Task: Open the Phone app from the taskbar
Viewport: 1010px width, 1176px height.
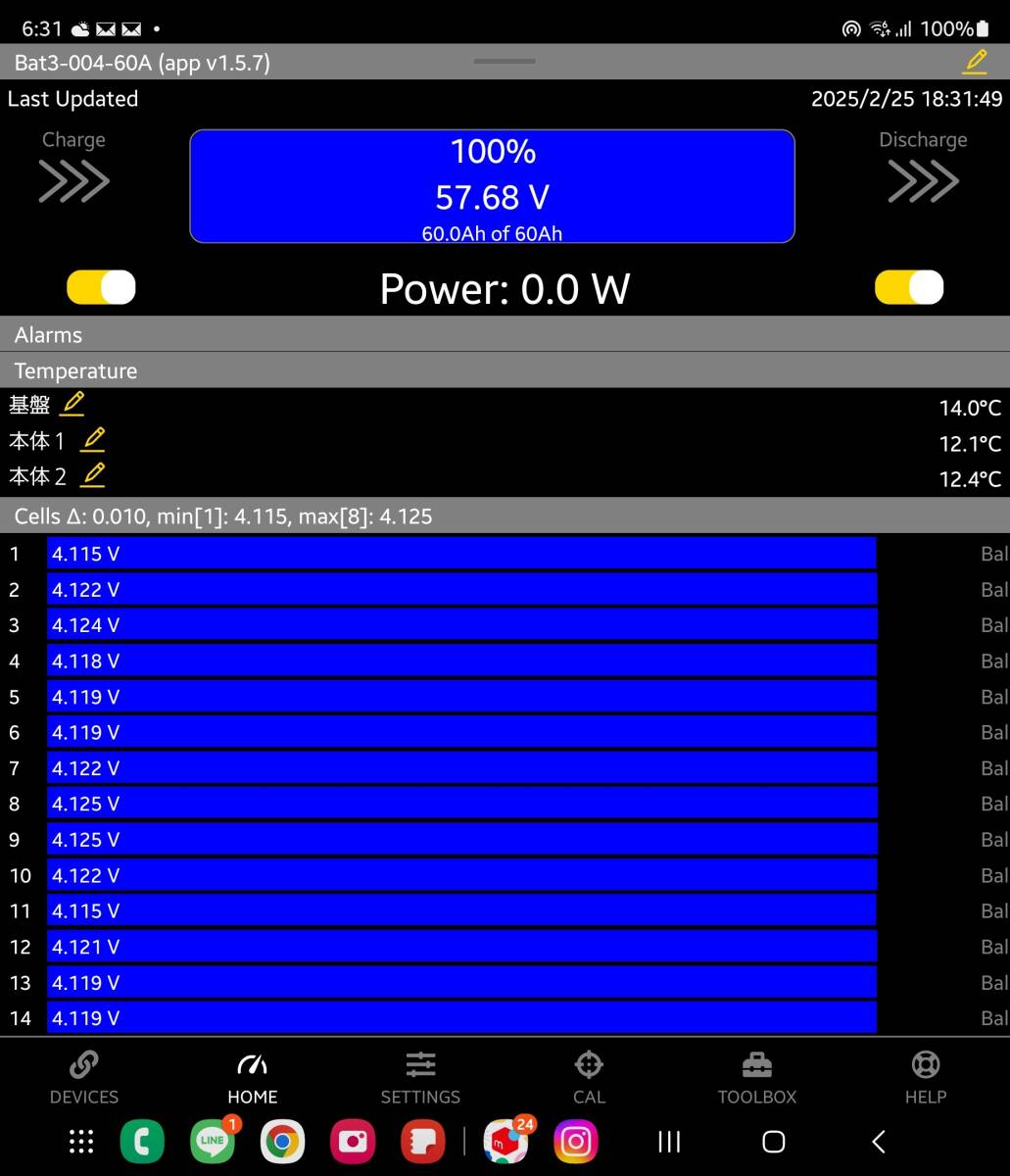Action: coord(142,1142)
